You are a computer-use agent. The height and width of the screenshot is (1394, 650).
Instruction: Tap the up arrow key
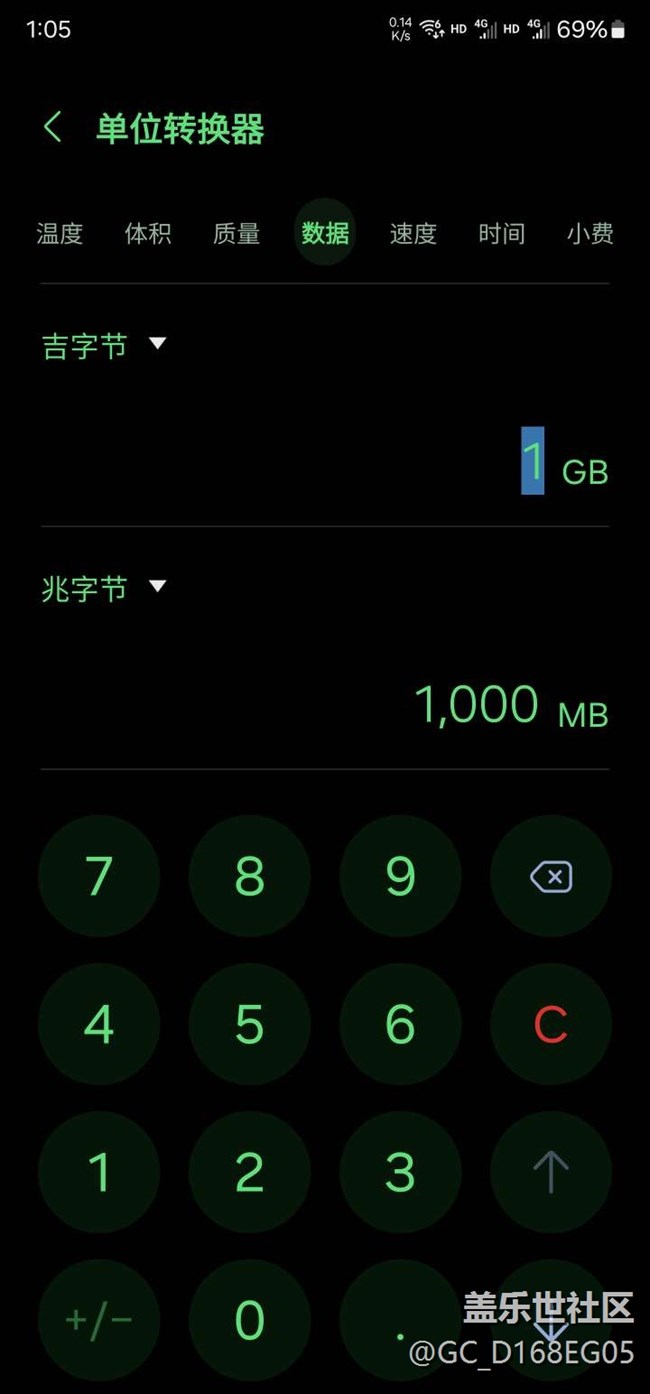point(551,1172)
